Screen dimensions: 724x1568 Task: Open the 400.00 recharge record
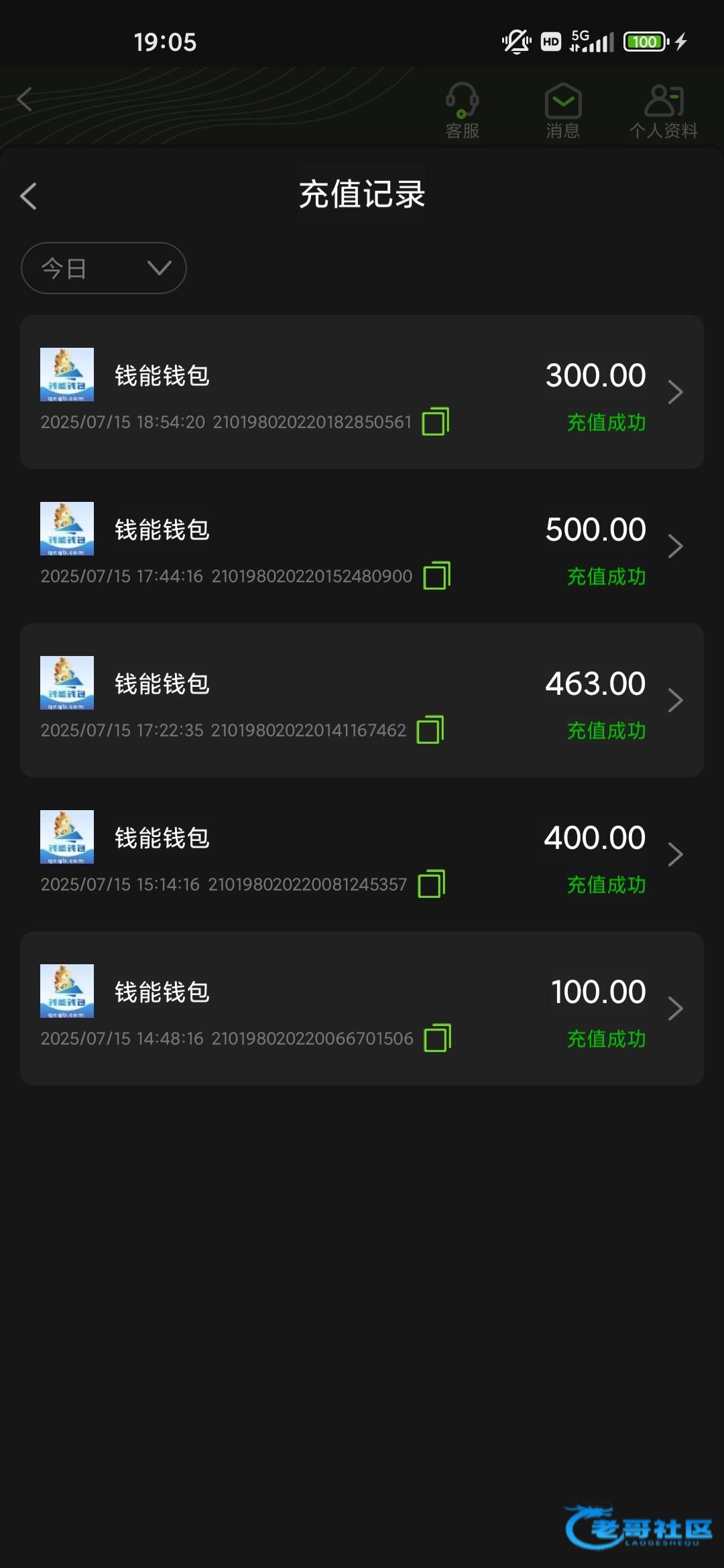(674, 854)
